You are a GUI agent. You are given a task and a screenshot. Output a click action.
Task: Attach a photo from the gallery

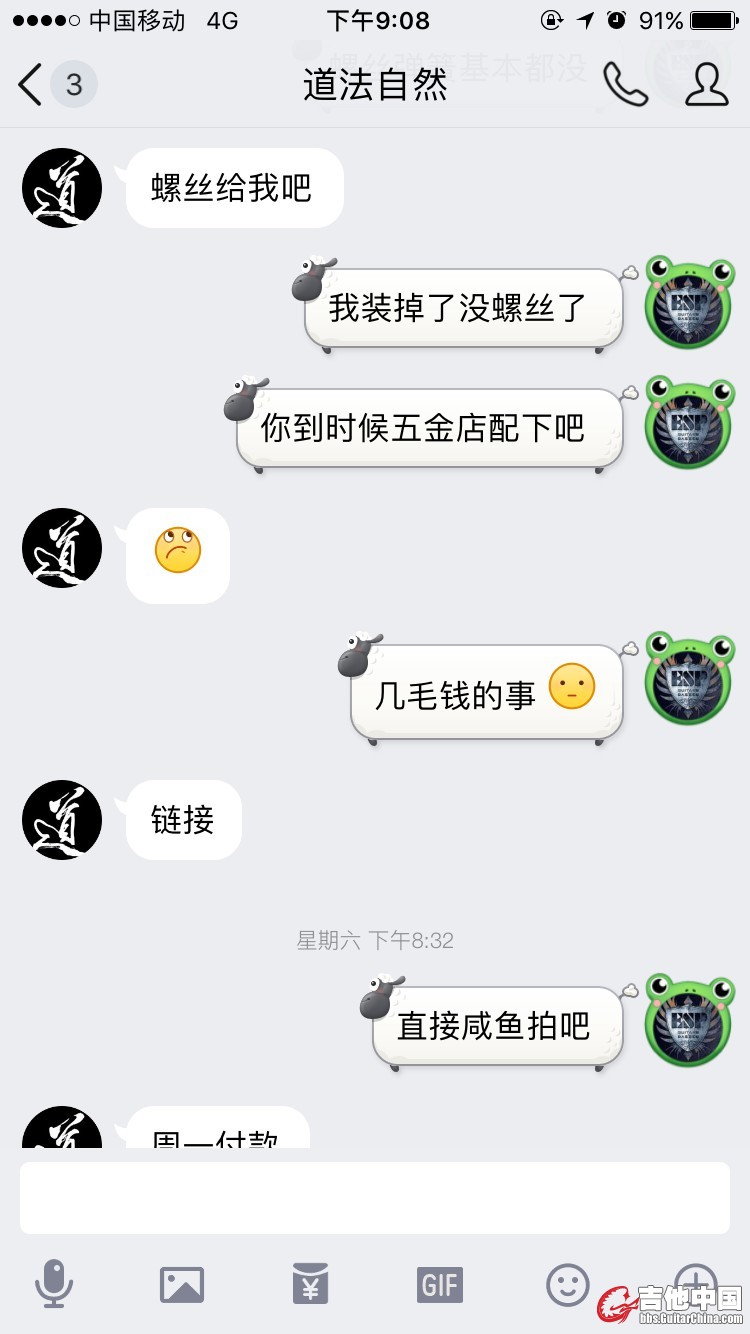pos(182,1284)
